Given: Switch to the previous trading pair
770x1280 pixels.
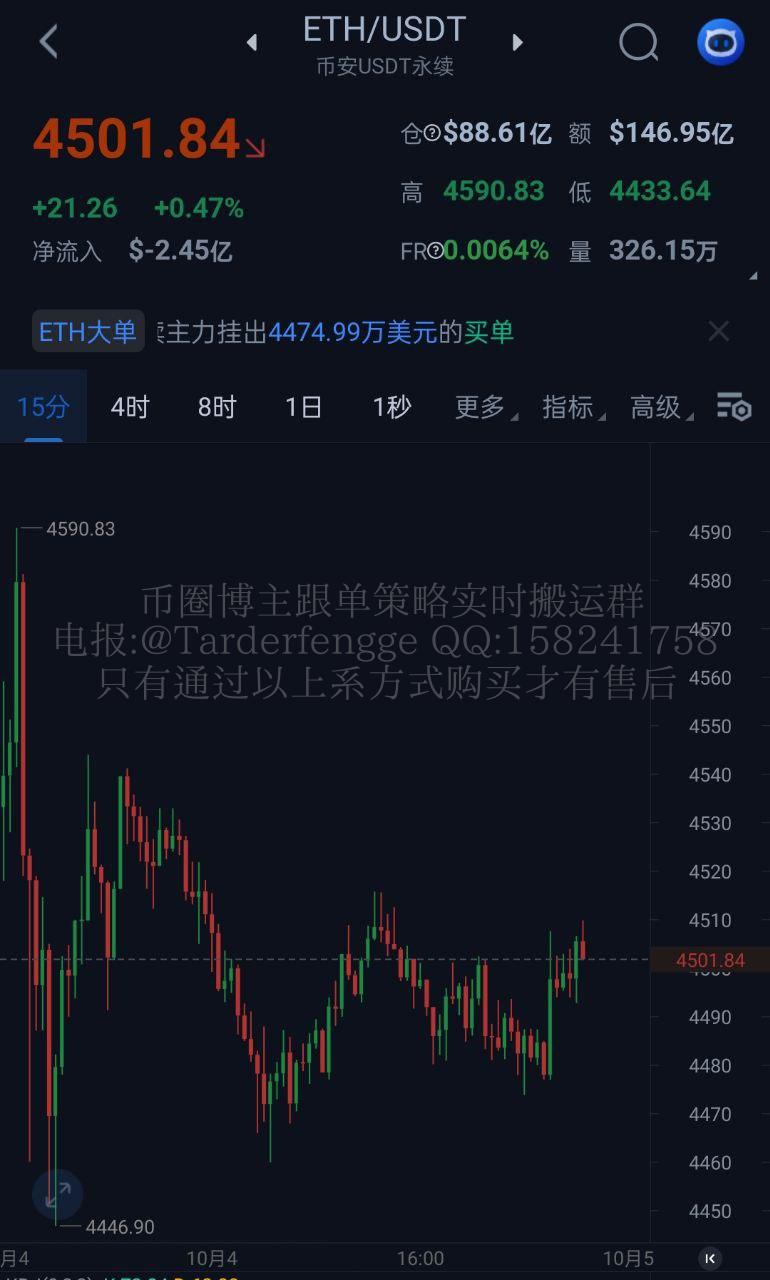Looking at the screenshot, I should tap(252, 42).
